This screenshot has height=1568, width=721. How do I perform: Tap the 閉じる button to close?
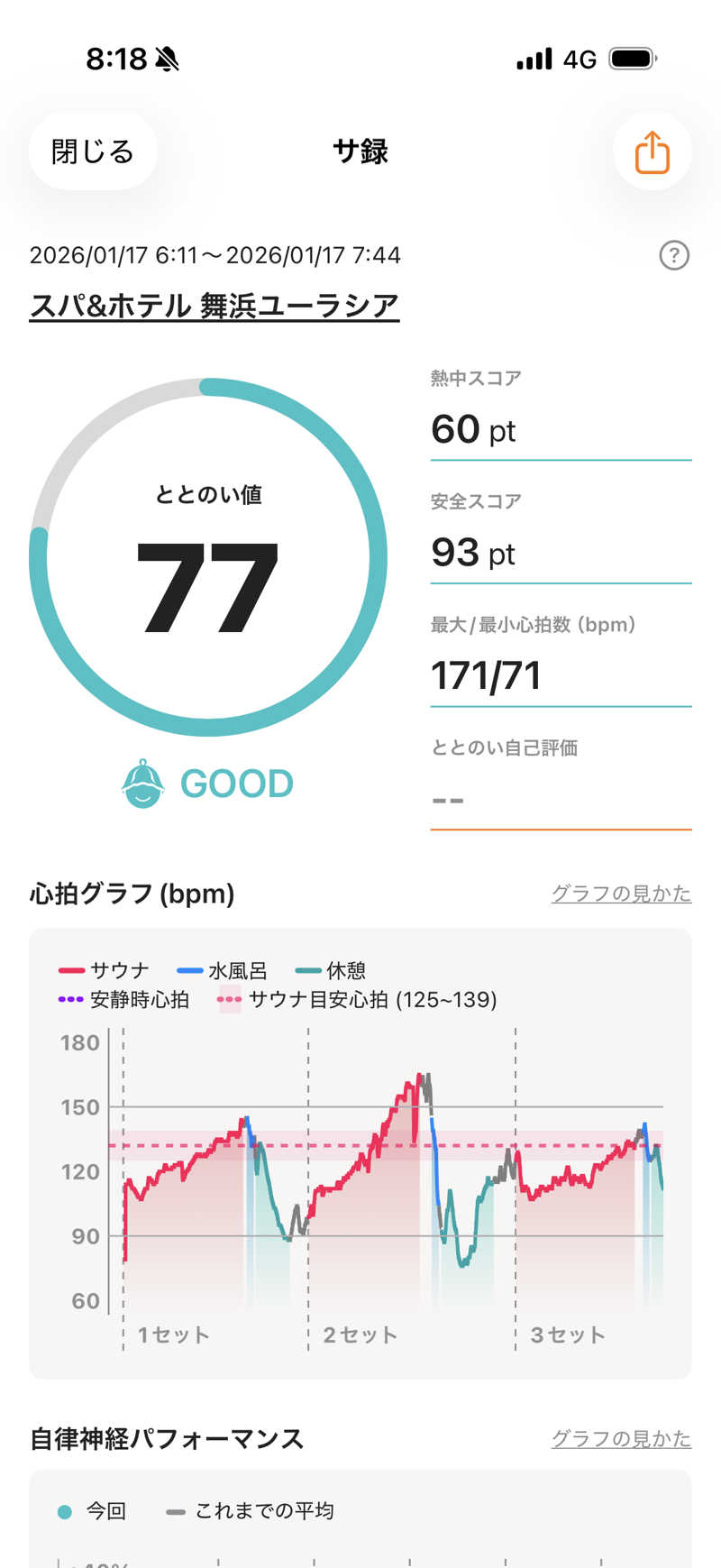(93, 151)
